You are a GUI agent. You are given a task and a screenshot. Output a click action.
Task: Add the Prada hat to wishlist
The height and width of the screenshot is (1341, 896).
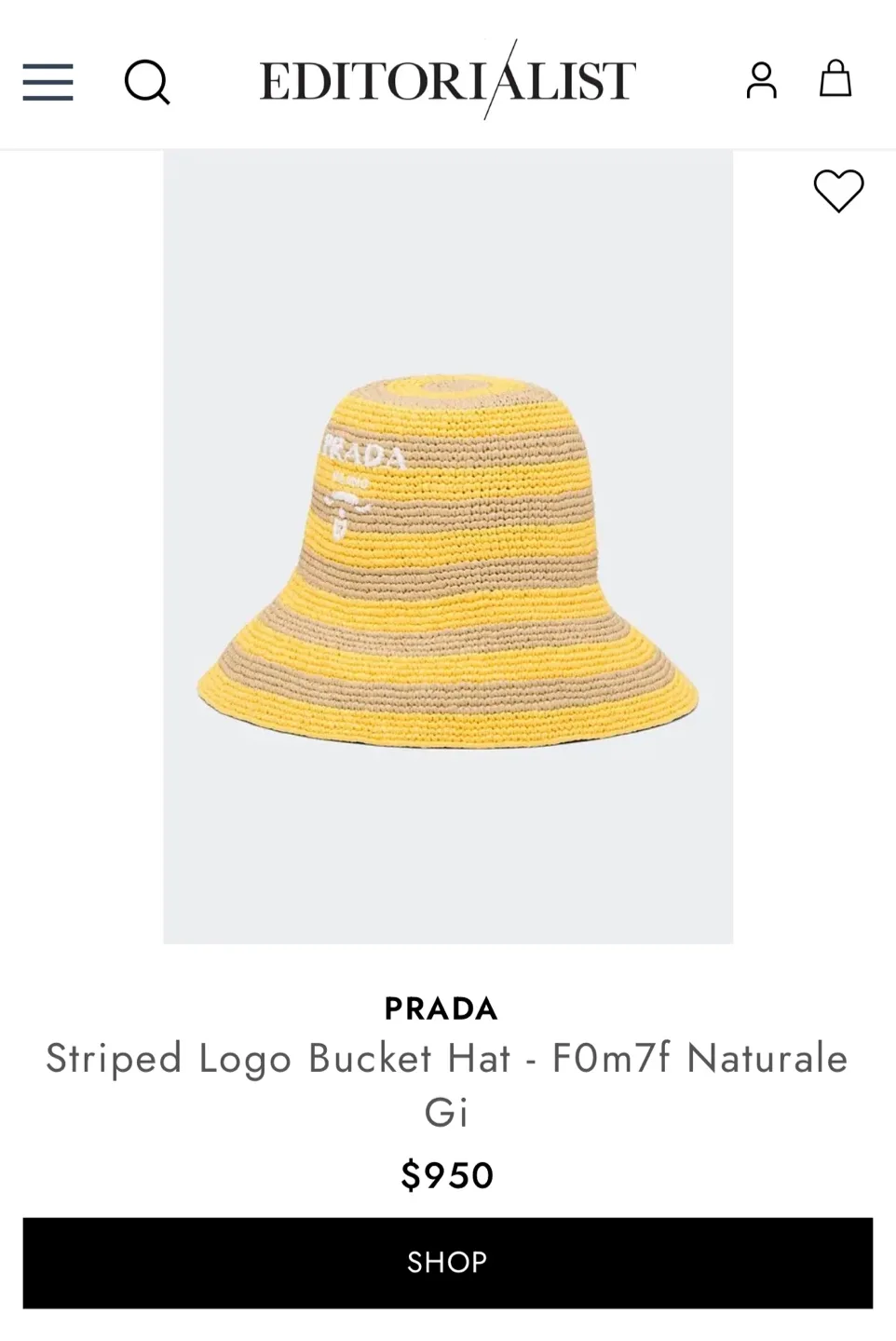pos(838,191)
